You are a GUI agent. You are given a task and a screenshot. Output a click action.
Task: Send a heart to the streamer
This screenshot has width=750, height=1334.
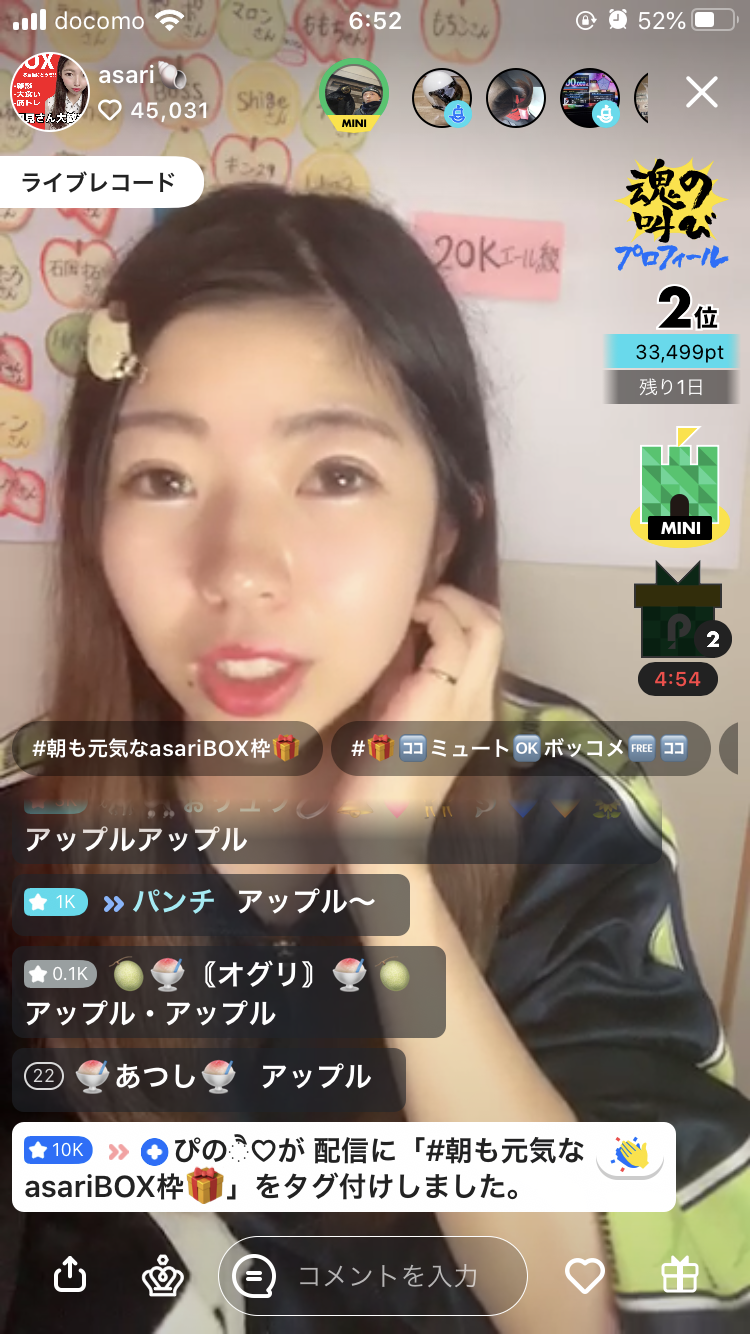click(x=584, y=1275)
